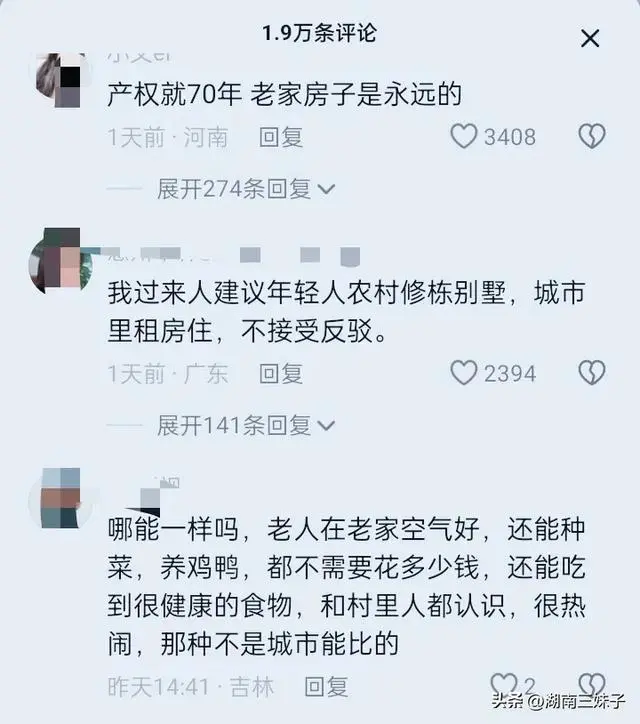Reply to the 广东 commenter
The height and width of the screenshot is (724, 640).
coord(281,374)
